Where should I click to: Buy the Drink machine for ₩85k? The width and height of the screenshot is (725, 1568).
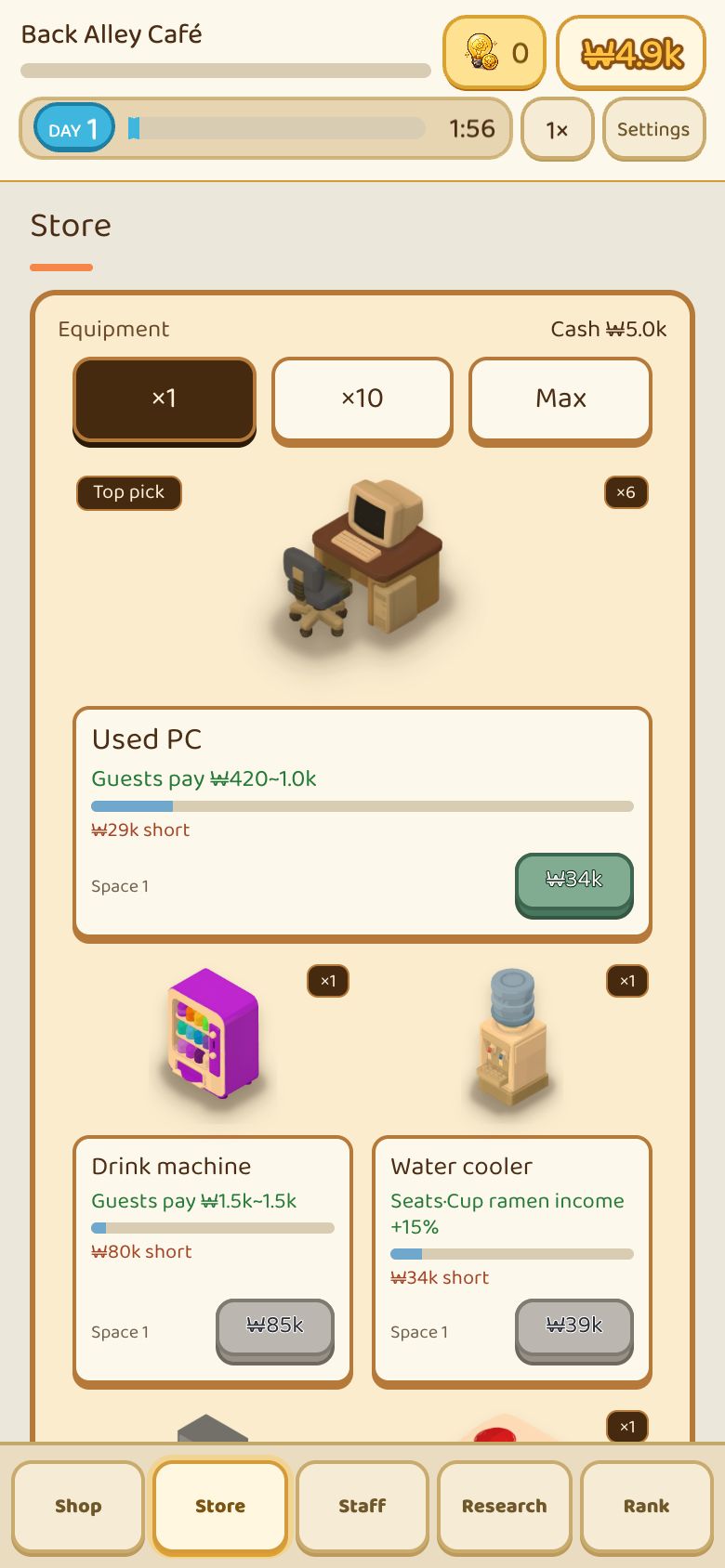pos(275,1330)
